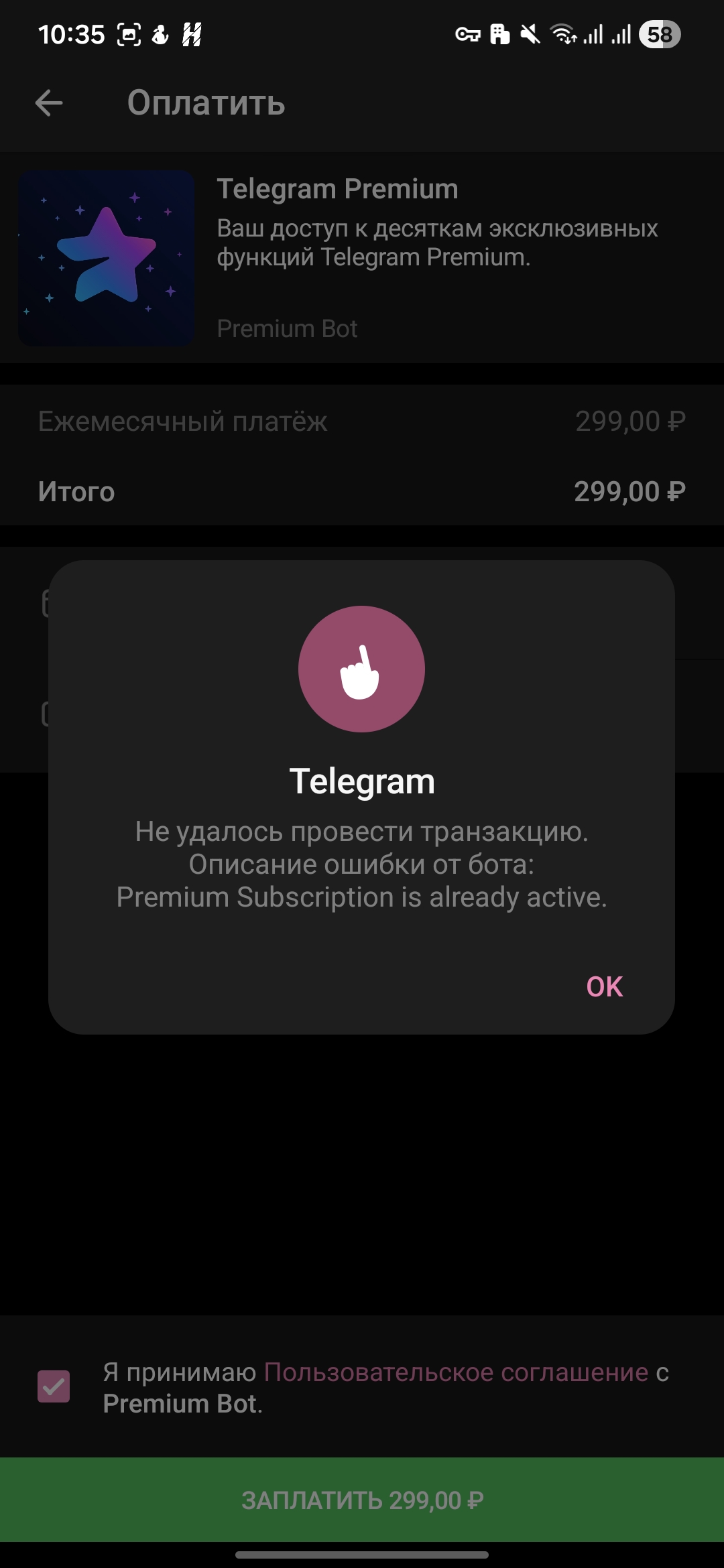Image resolution: width=724 pixels, height=1568 pixels.
Task: Dismiss the error dialog with OK
Action: point(604,986)
